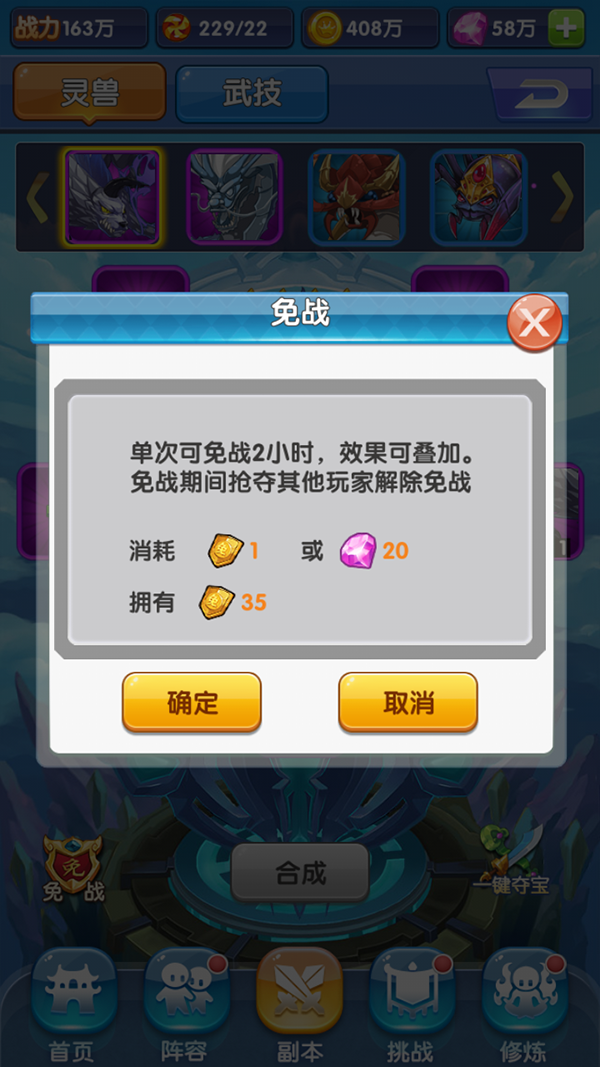Select the gold-crowned beast avatar

pos(478,197)
